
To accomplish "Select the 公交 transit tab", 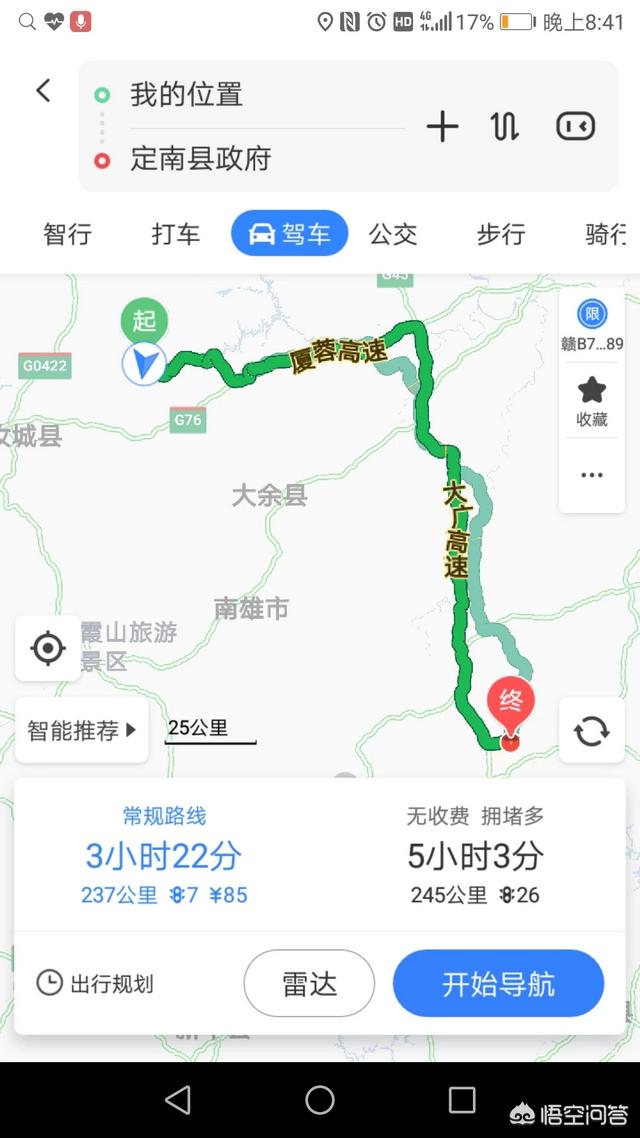I will [x=393, y=235].
